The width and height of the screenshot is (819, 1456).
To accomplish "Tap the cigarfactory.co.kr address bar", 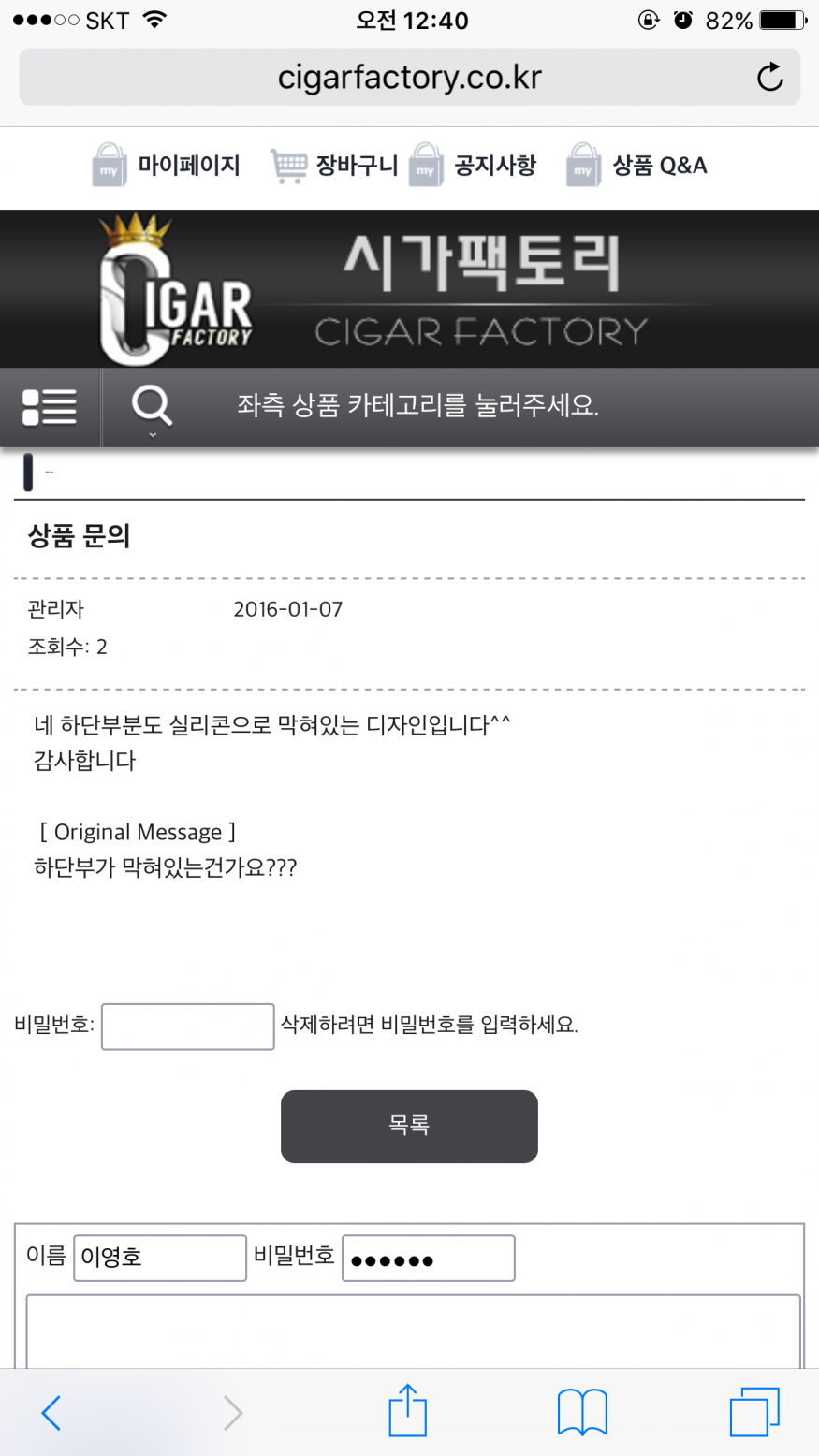I will click(x=409, y=77).
